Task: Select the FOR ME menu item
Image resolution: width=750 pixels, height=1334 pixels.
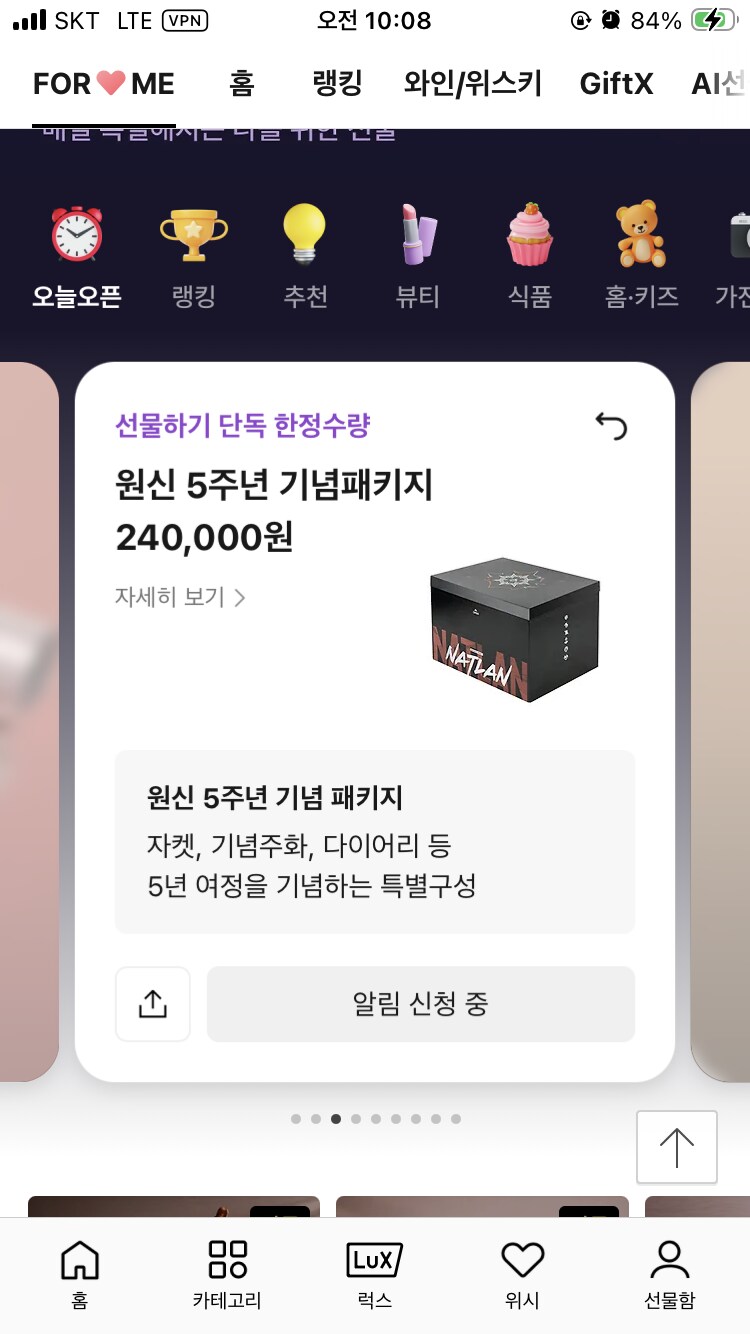Action: pos(103,84)
